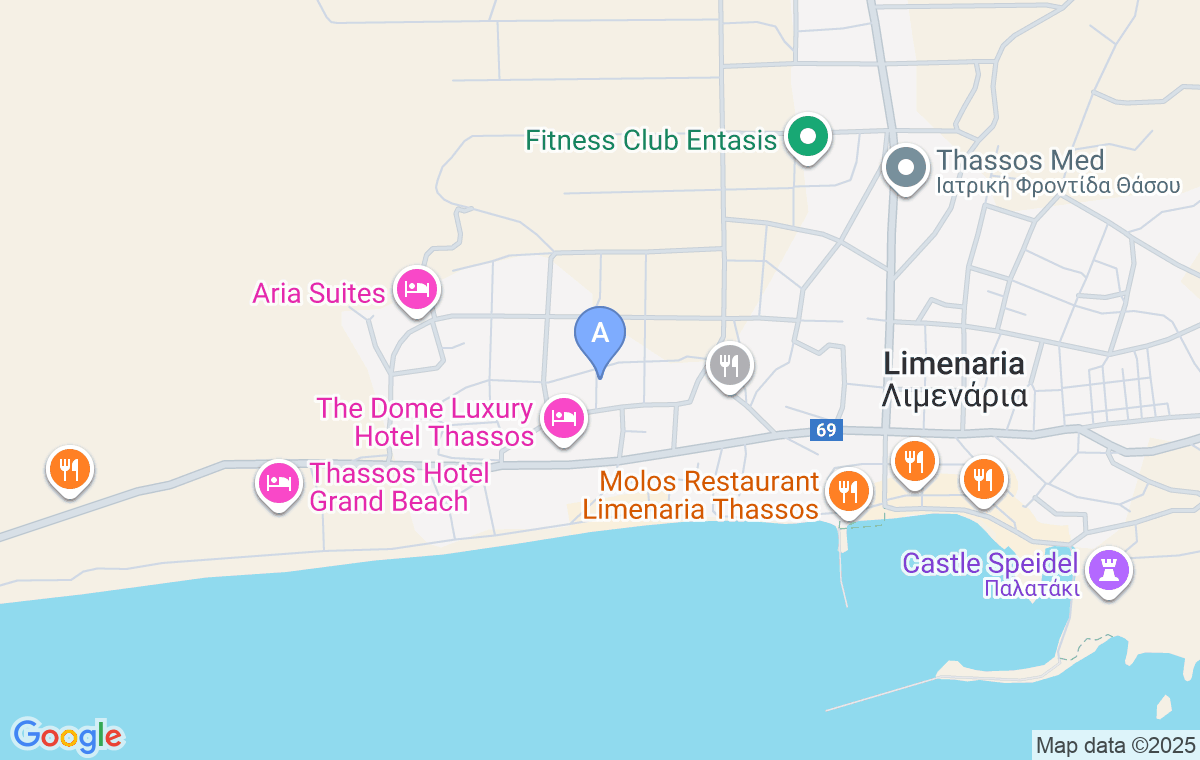Tap the blue marker labeled A
This screenshot has width=1200, height=760.
coord(600,335)
